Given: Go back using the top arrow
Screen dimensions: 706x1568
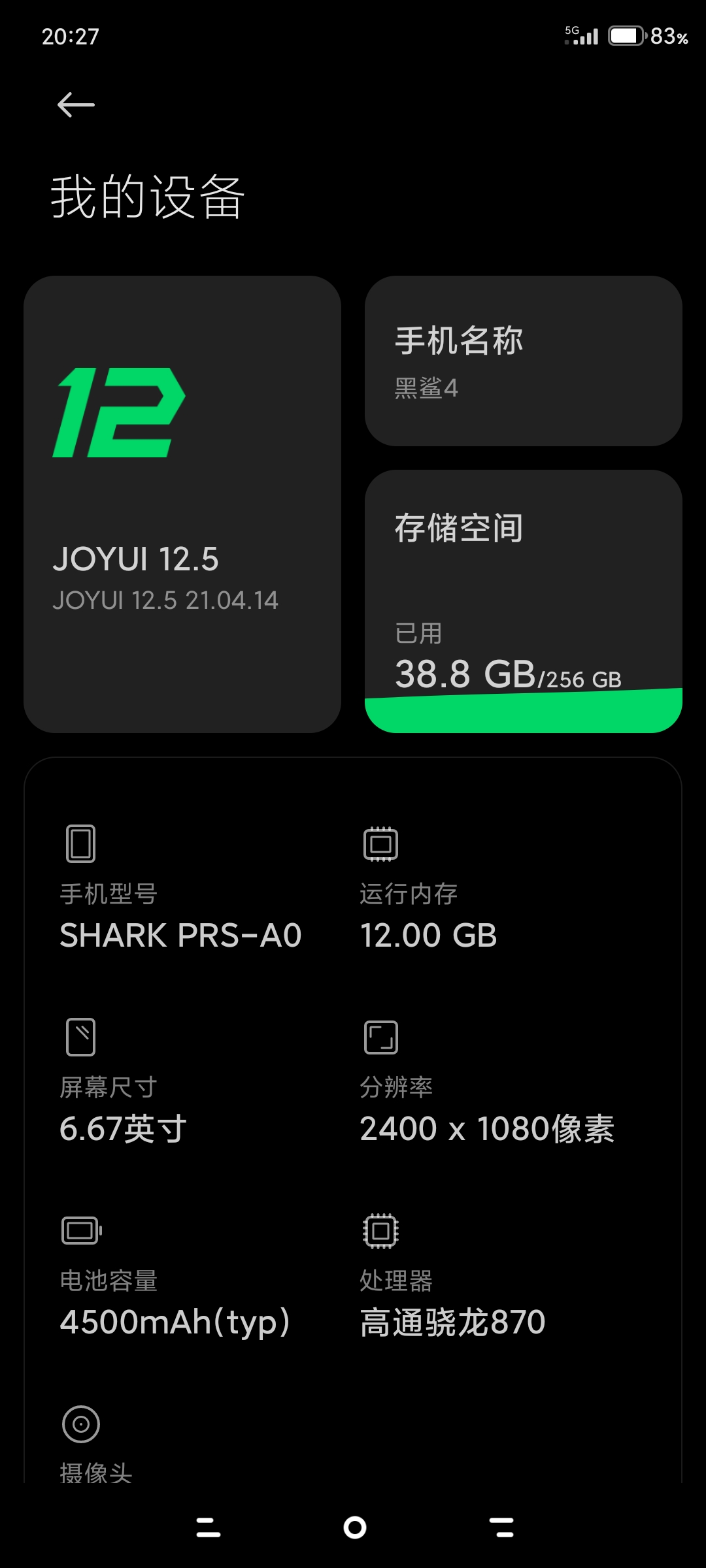Looking at the screenshot, I should pos(76,105).
